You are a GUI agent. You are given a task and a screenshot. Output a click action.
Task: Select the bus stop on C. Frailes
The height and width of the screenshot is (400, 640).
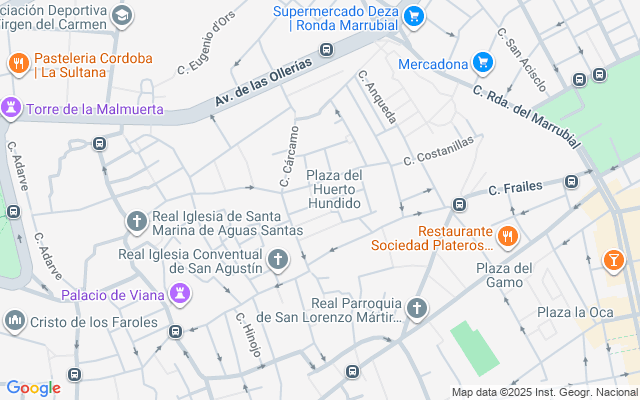point(571,182)
